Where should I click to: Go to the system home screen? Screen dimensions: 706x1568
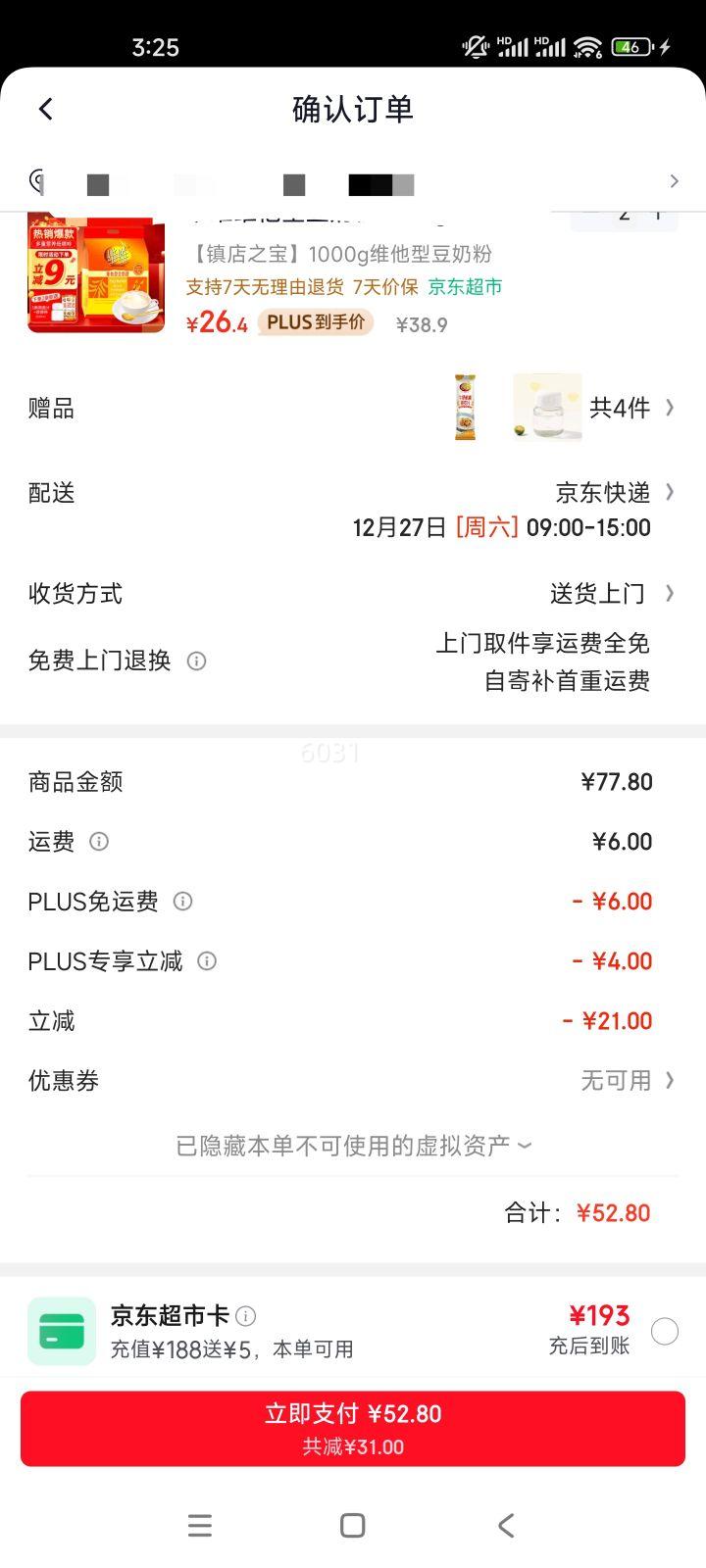(x=353, y=1525)
